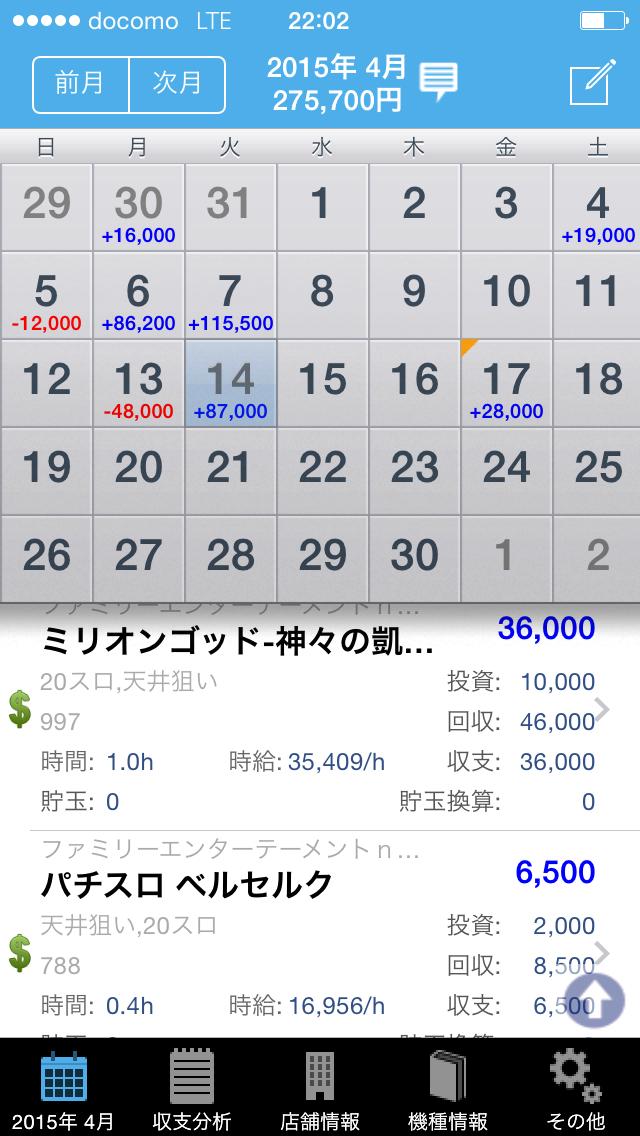The height and width of the screenshot is (1136, 640).
Task: Select April 6 with +86,200
Action: [138, 296]
